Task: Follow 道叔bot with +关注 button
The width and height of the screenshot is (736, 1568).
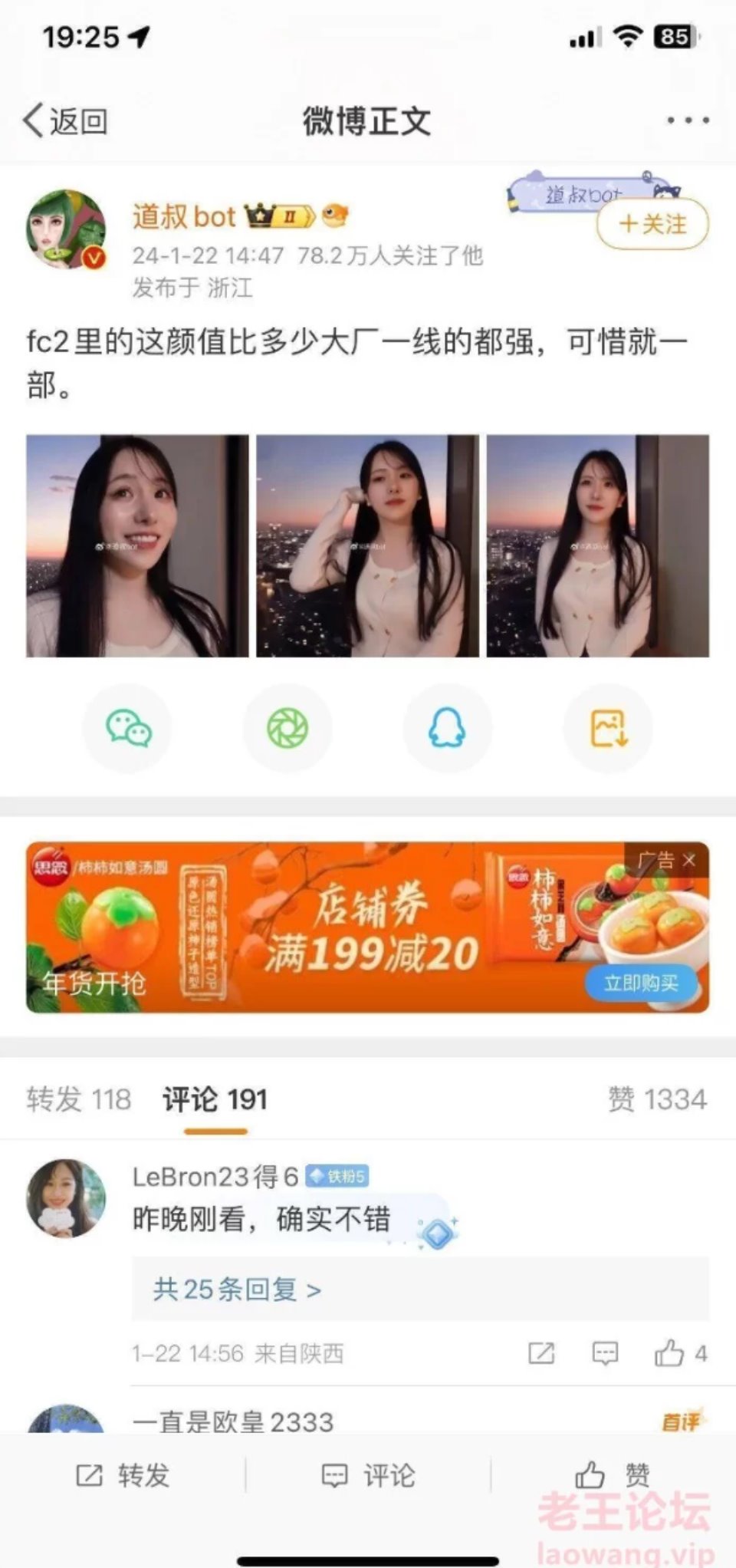Action: tap(652, 224)
